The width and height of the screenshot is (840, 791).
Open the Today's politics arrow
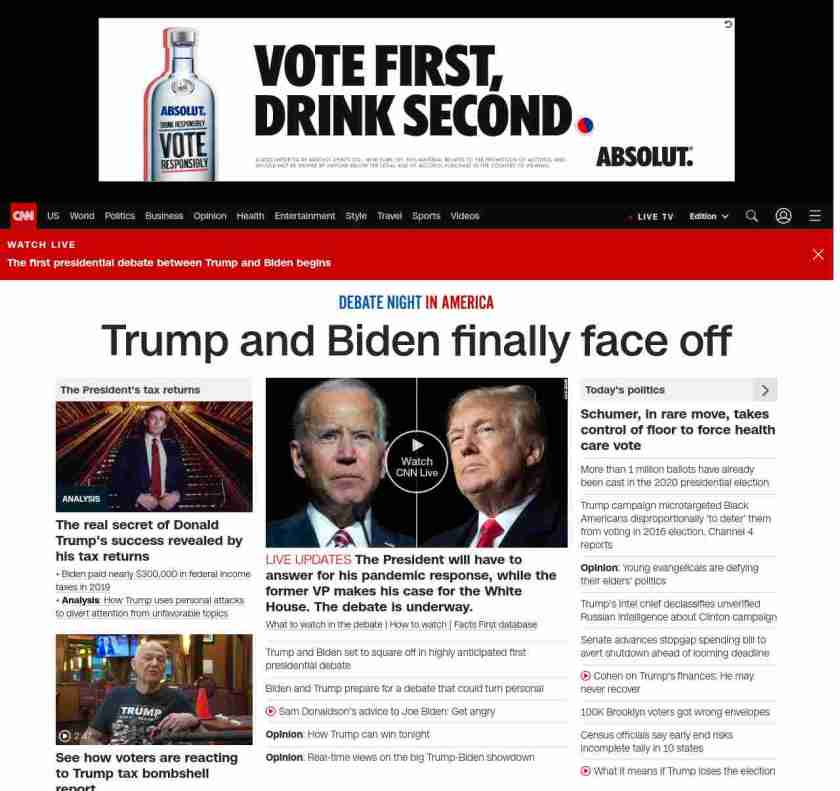(x=765, y=390)
